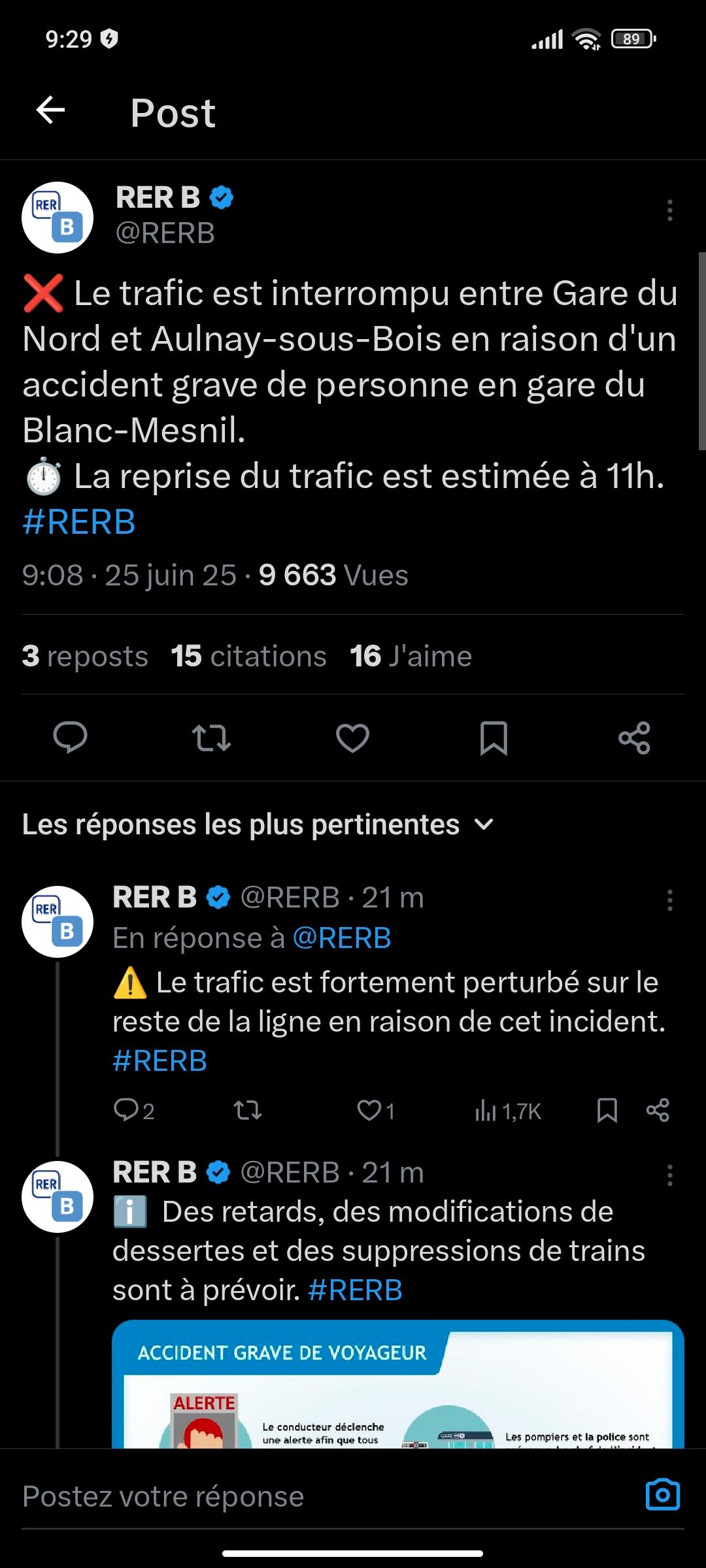
Task: View the 15 citations list
Action: 248,656
